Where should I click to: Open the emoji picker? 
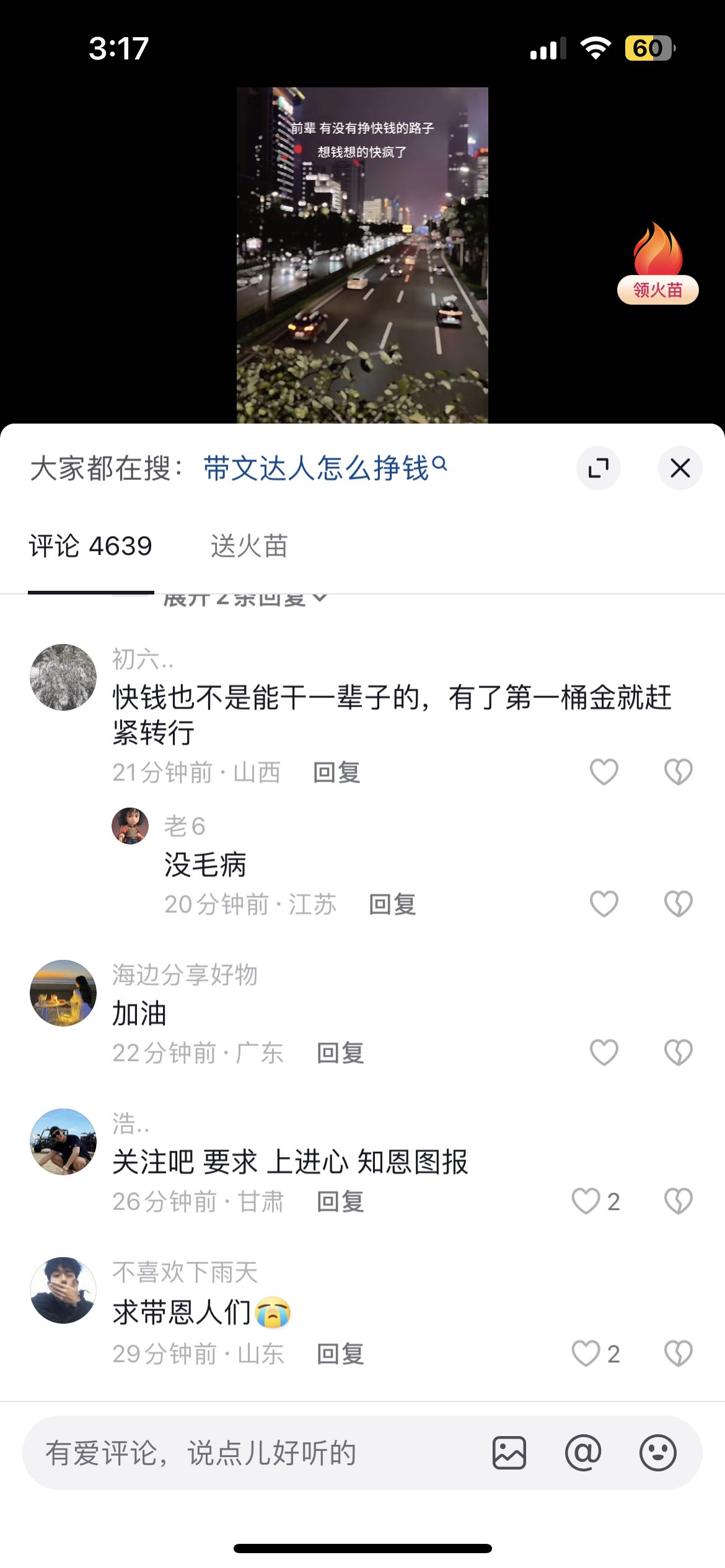pyautogui.click(x=657, y=1453)
